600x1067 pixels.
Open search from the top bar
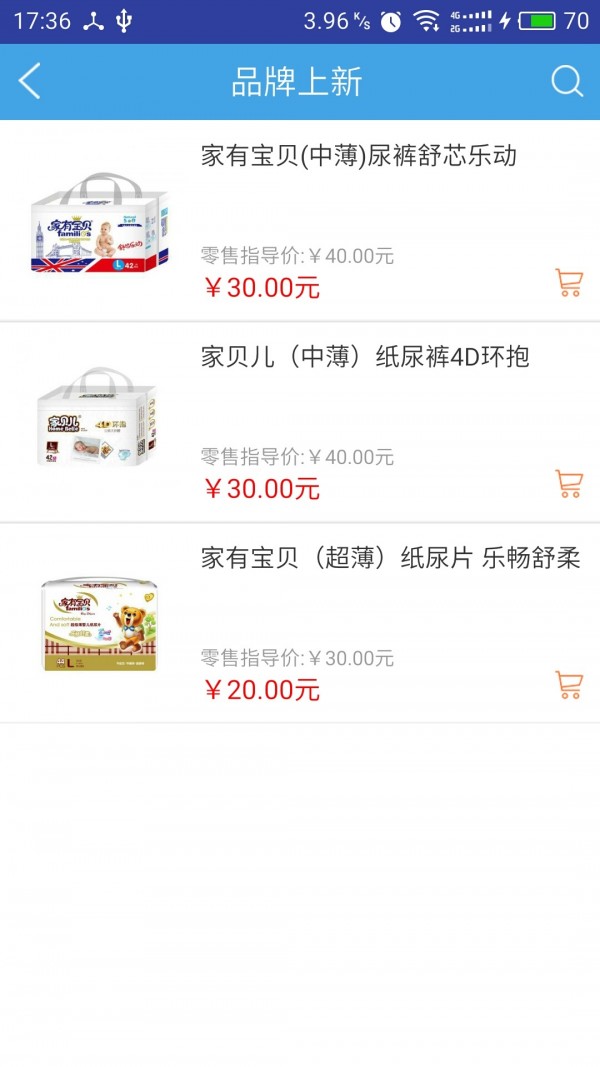point(567,81)
